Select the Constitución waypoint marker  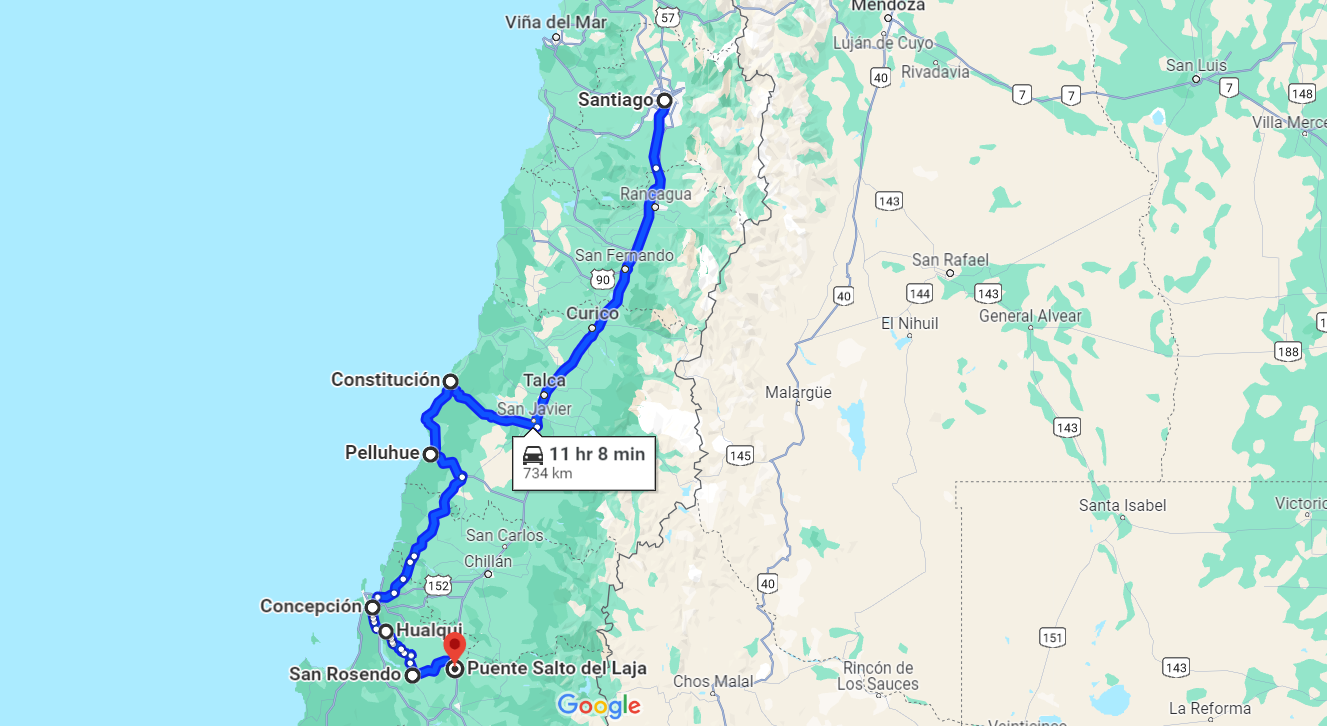pyautogui.click(x=451, y=381)
